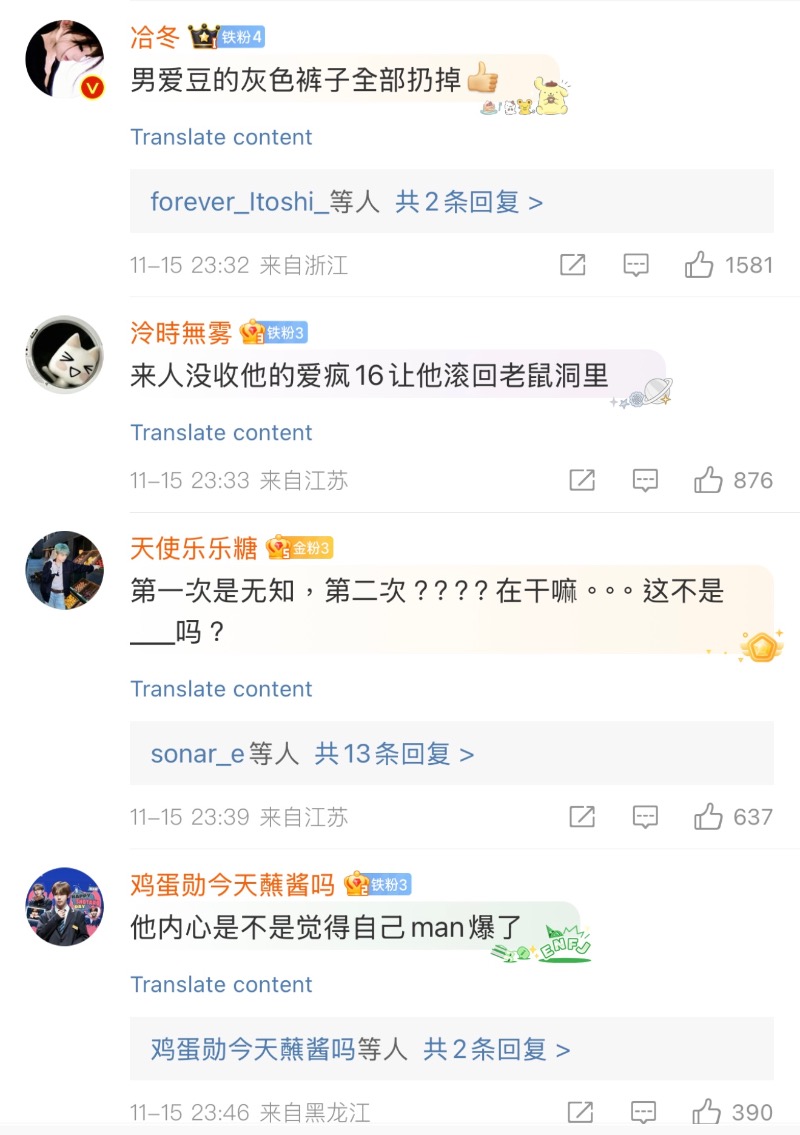800x1135 pixels.
Task: Like 冶冬's comment
Action: click(x=699, y=265)
